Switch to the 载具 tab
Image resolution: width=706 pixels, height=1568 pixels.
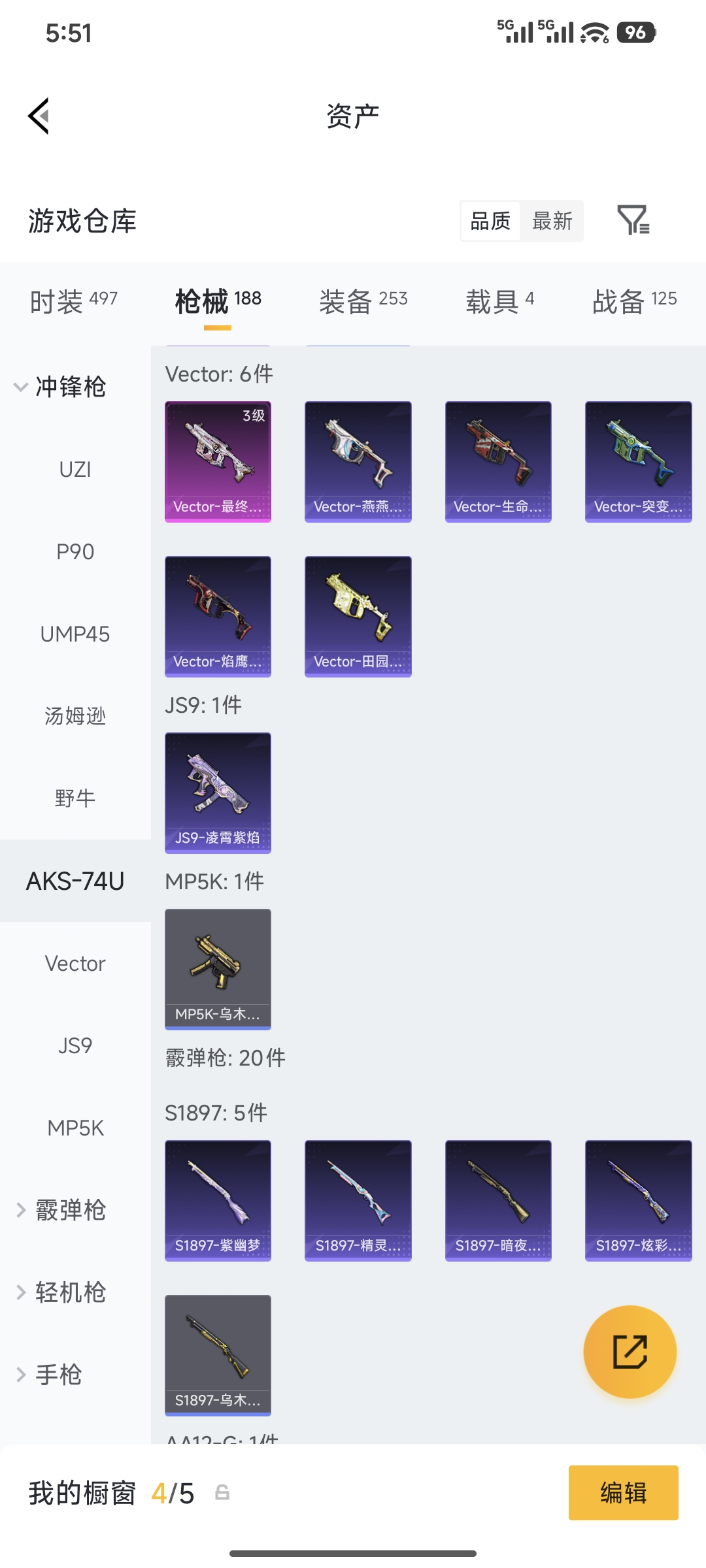point(499,301)
